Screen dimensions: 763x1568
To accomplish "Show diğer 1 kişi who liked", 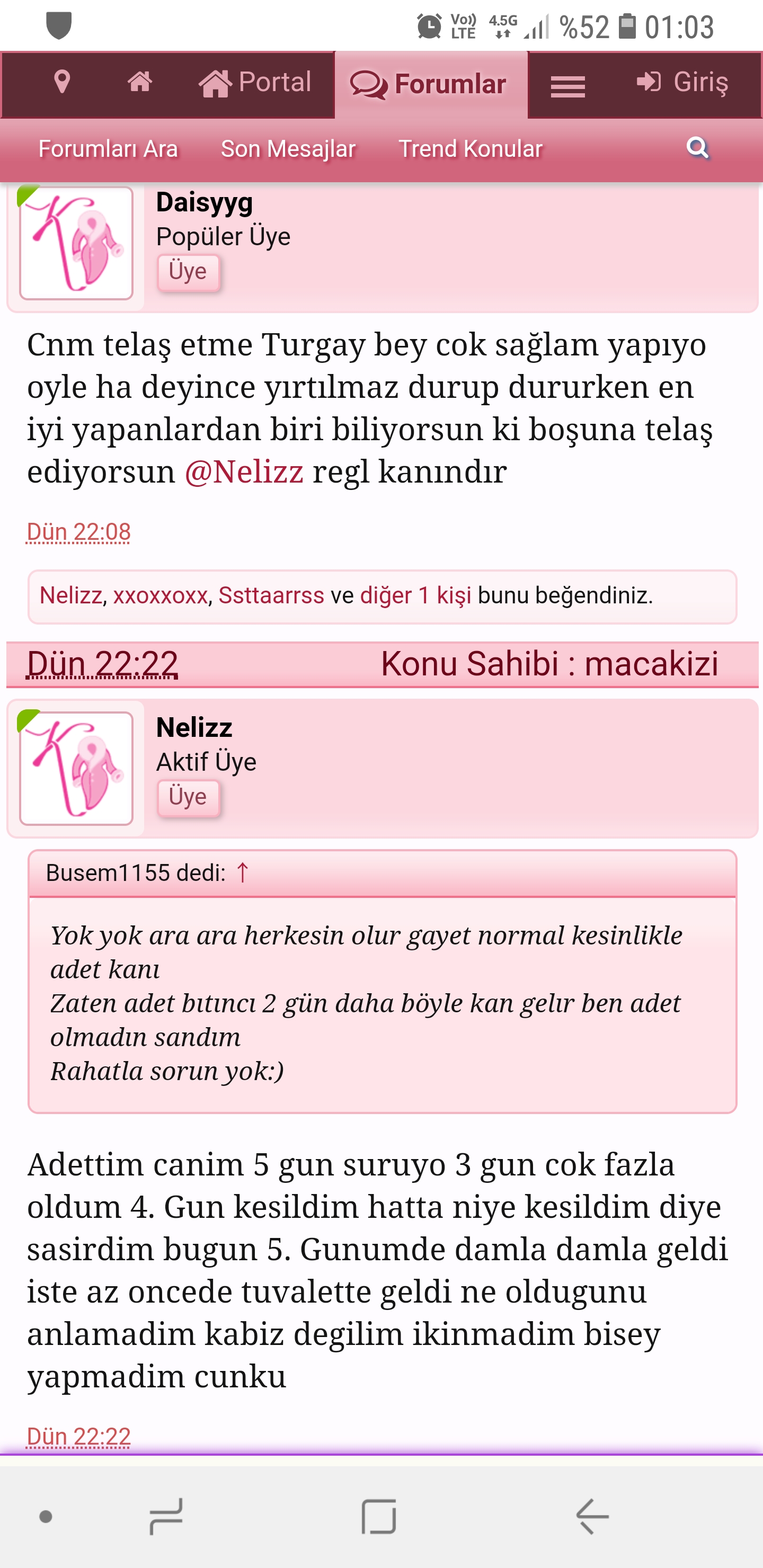I will click(x=415, y=595).
